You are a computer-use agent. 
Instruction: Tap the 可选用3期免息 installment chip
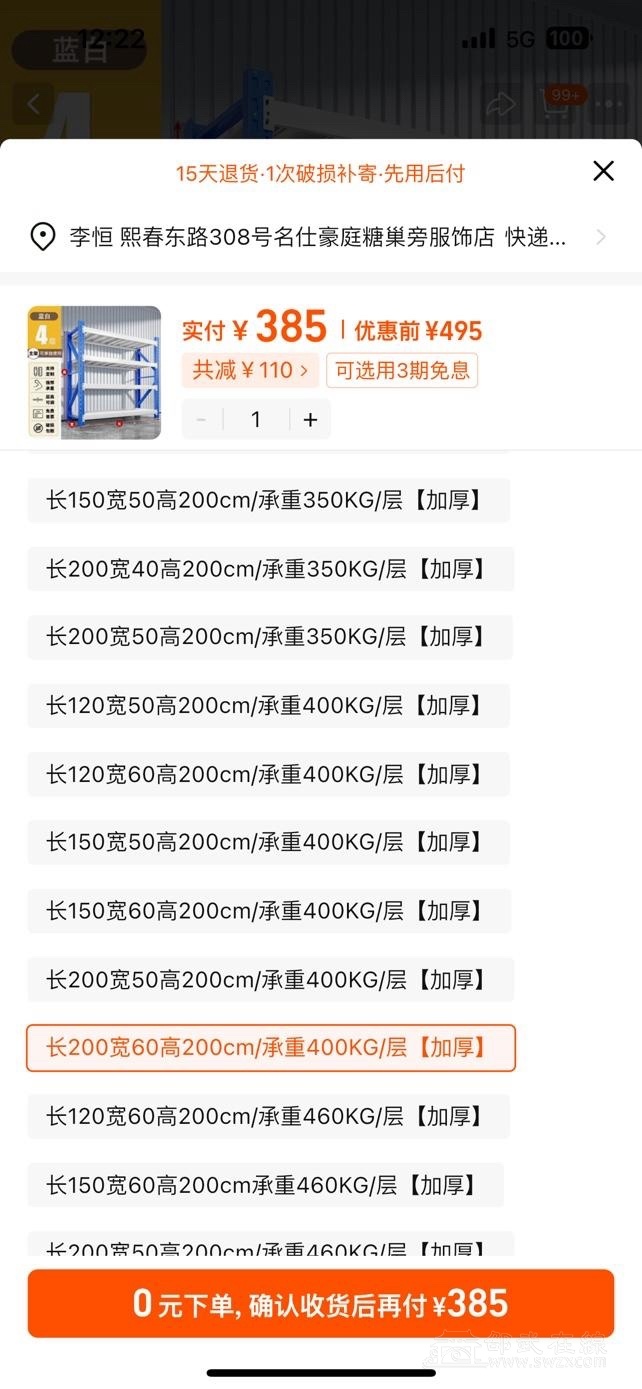(x=402, y=371)
